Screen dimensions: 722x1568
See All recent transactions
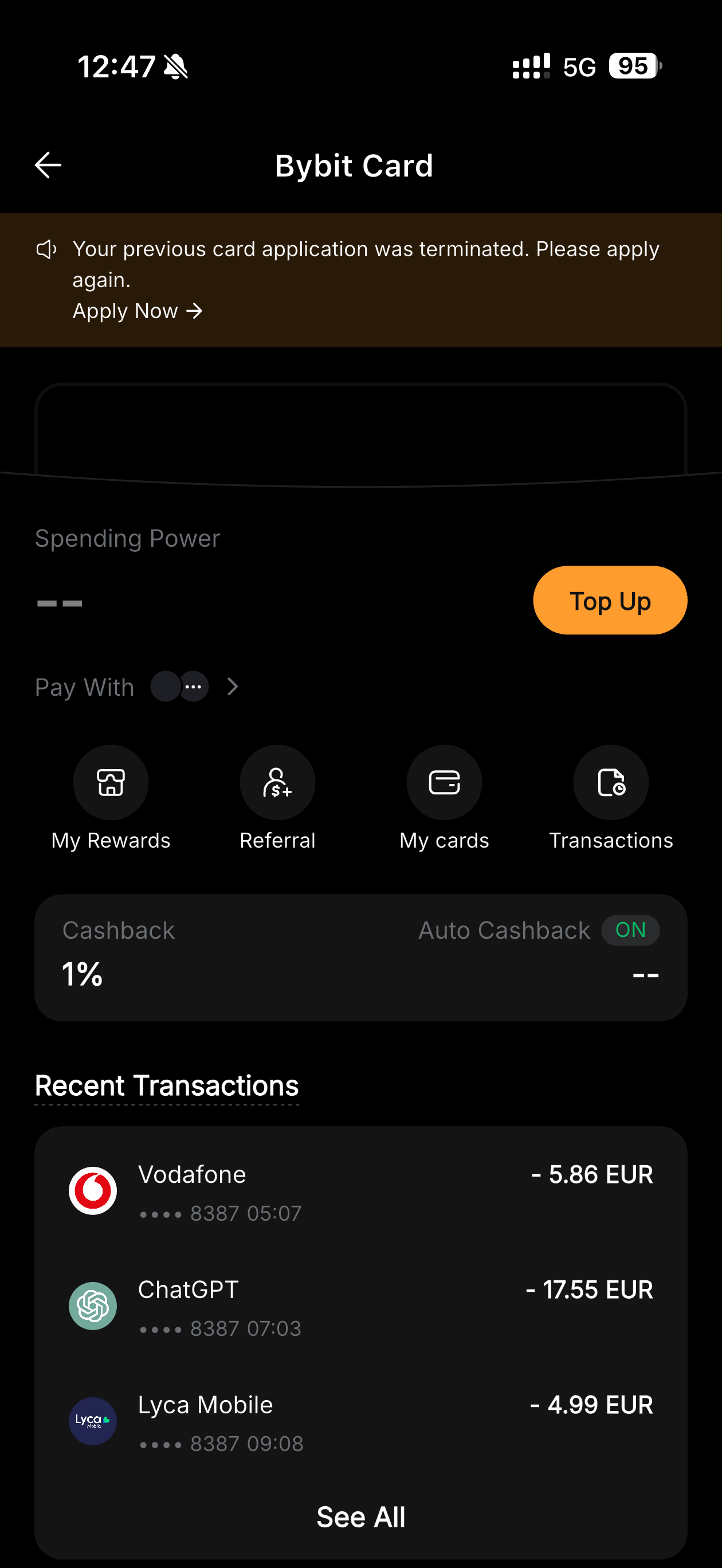361,1517
